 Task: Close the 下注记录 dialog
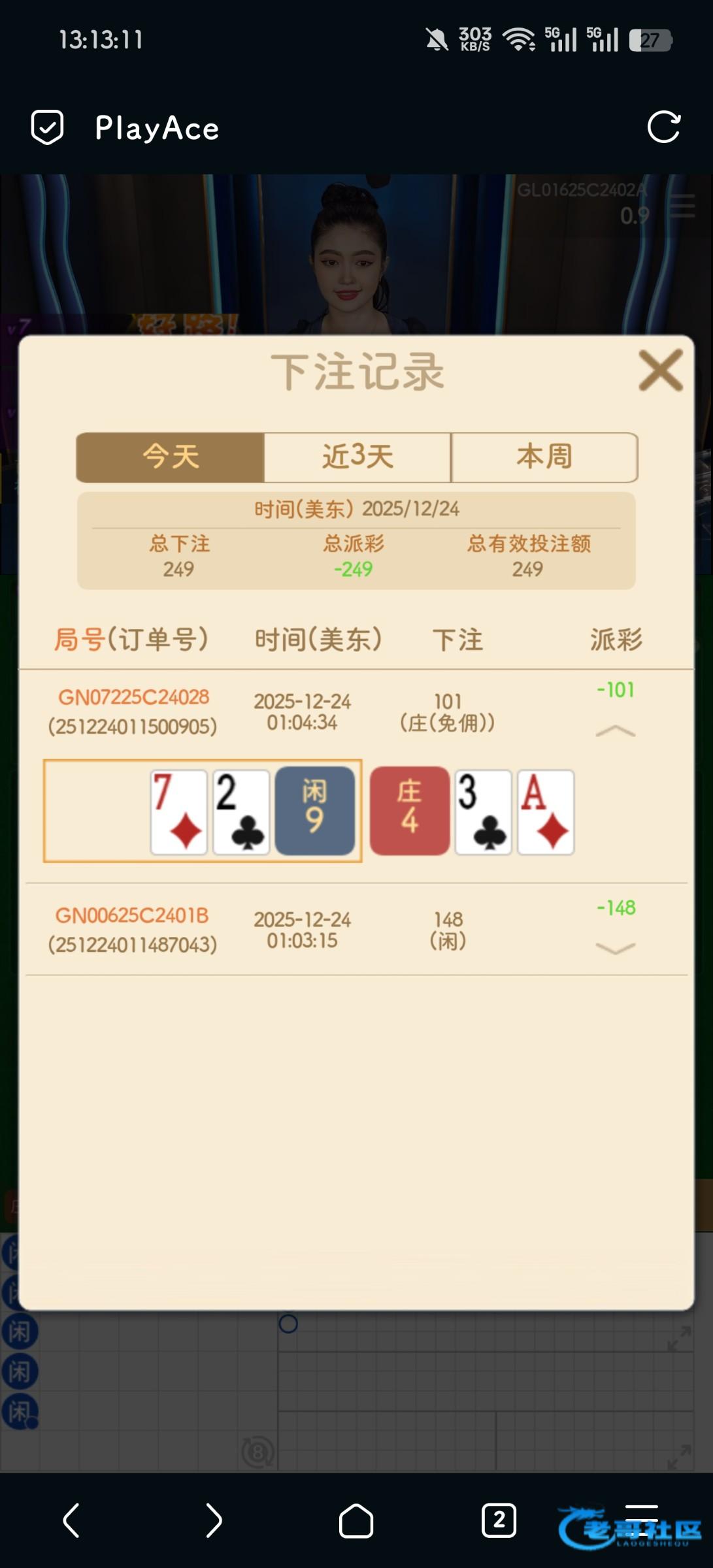click(x=660, y=370)
